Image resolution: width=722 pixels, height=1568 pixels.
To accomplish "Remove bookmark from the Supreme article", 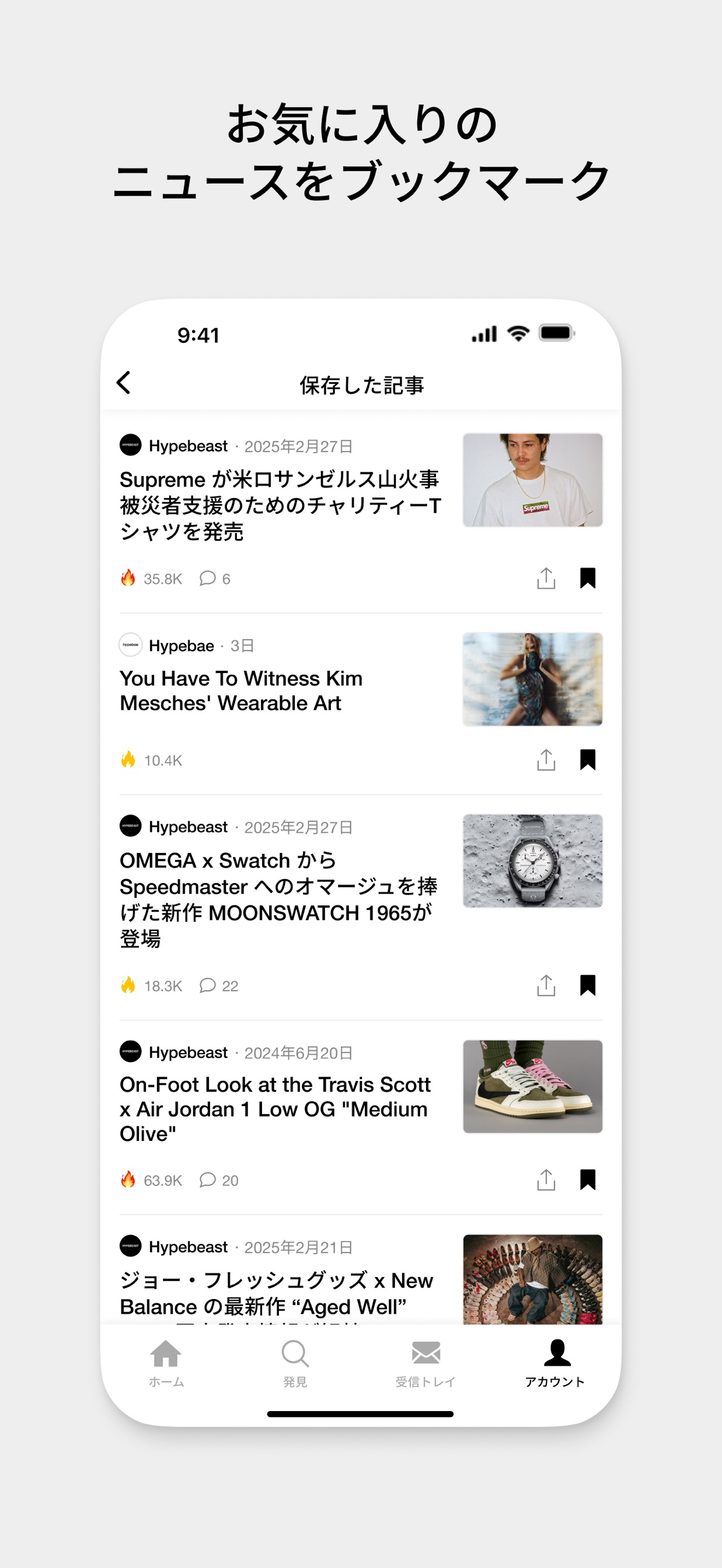I will point(587,578).
